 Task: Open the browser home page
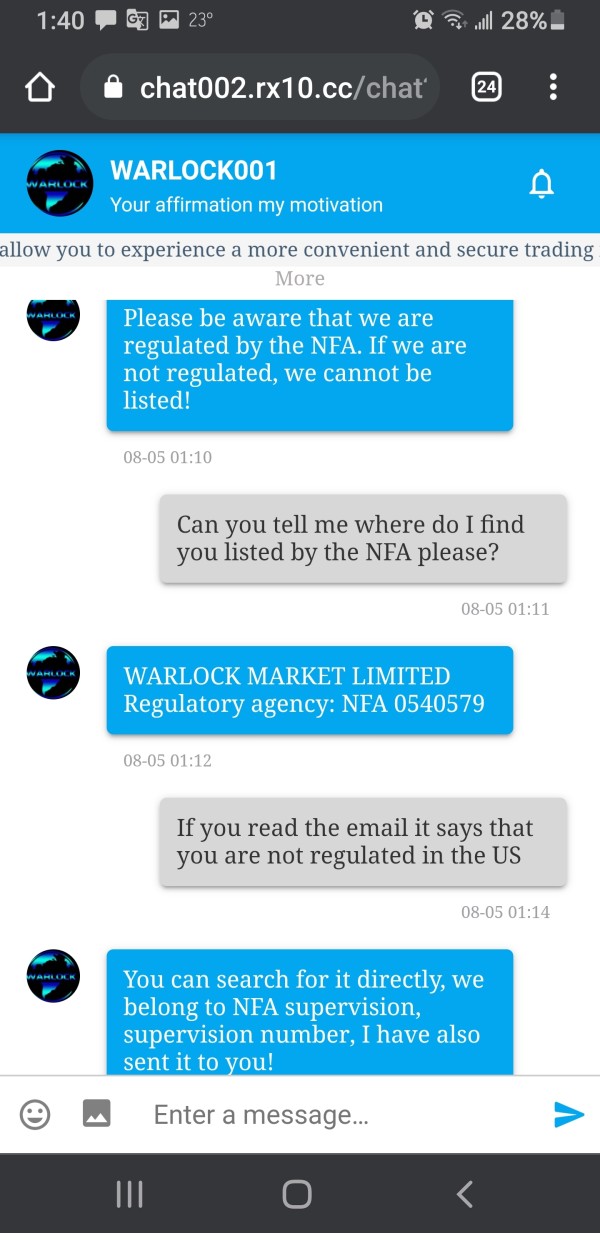click(x=39, y=88)
